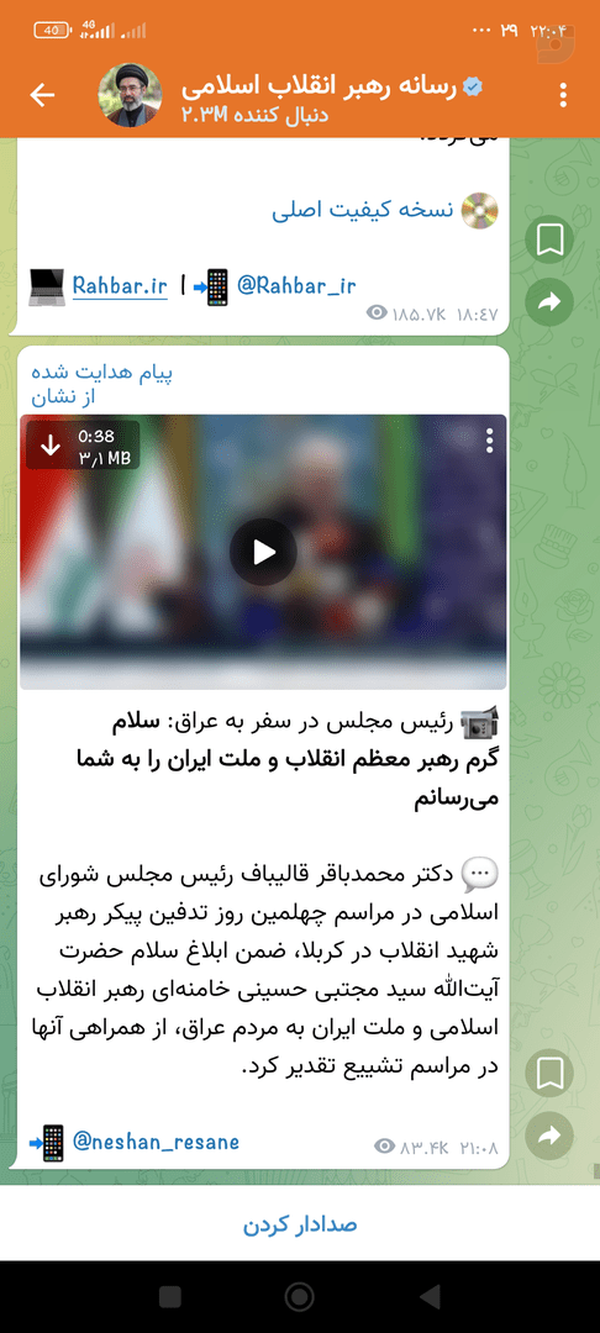This screenshot has height=1333, width=600.
Task: Bookmark the message posted at ۲۱:۰۸
Action: [549, 1075]
